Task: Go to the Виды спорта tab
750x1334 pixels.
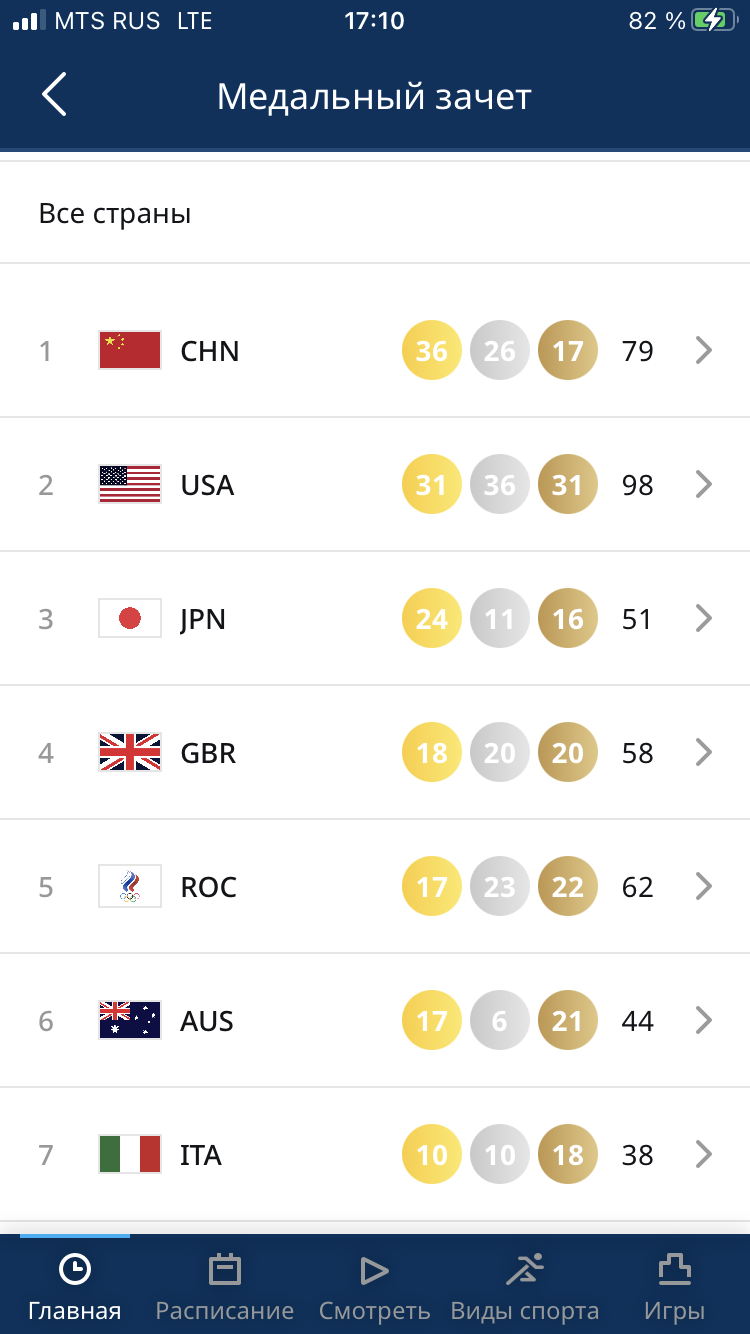Action: 525,1286
